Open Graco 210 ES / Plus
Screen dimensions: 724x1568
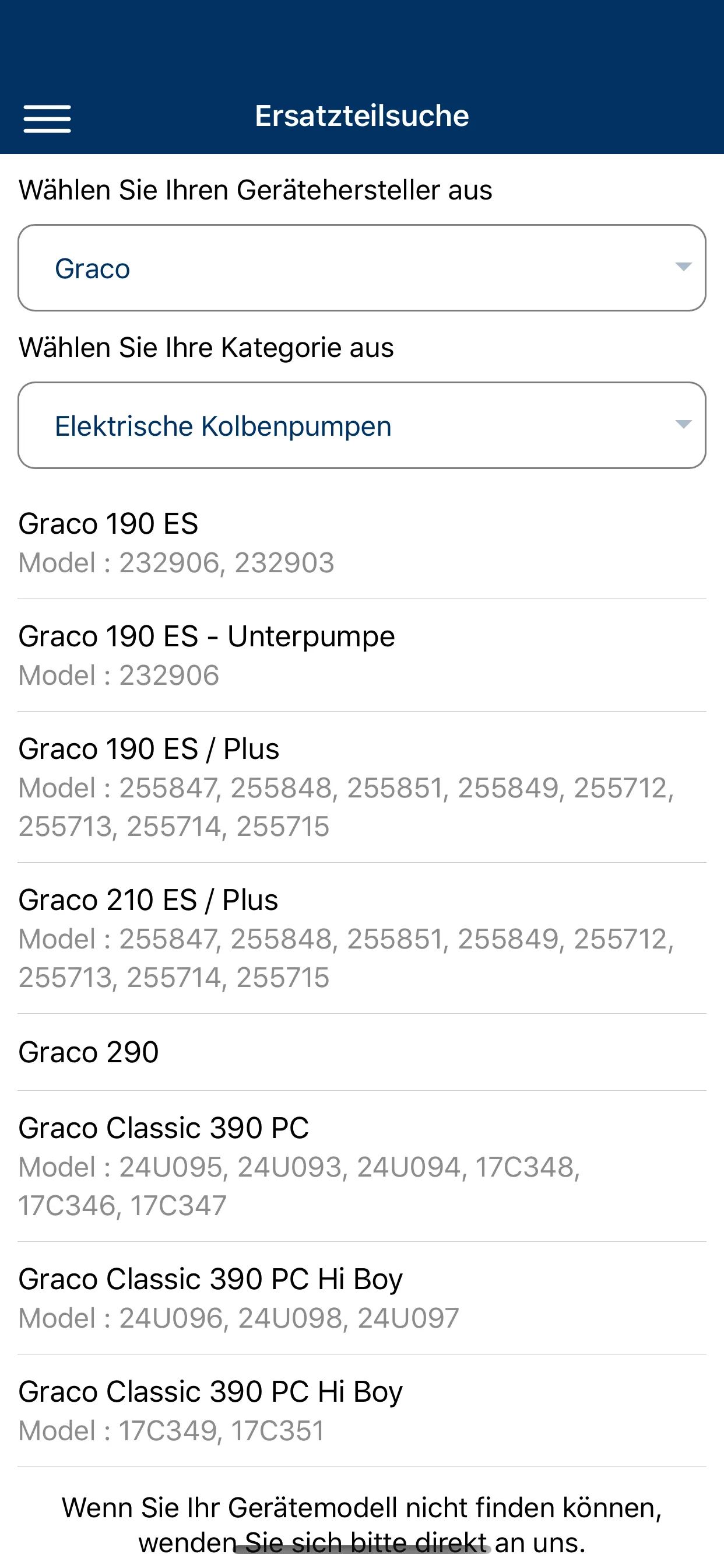(x=361, y=938)
